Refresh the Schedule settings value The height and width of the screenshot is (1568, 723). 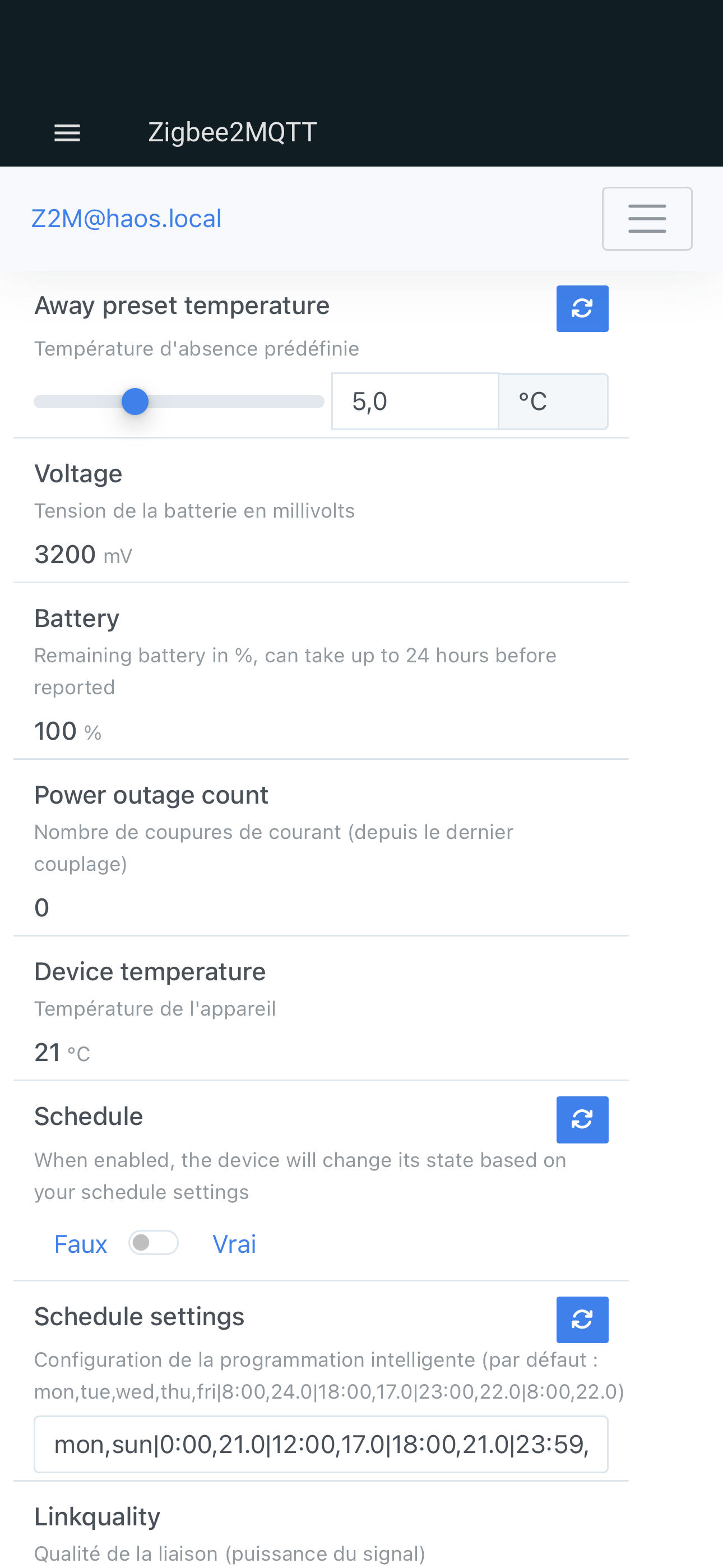pyautogui.click(x=582, y=1320)
